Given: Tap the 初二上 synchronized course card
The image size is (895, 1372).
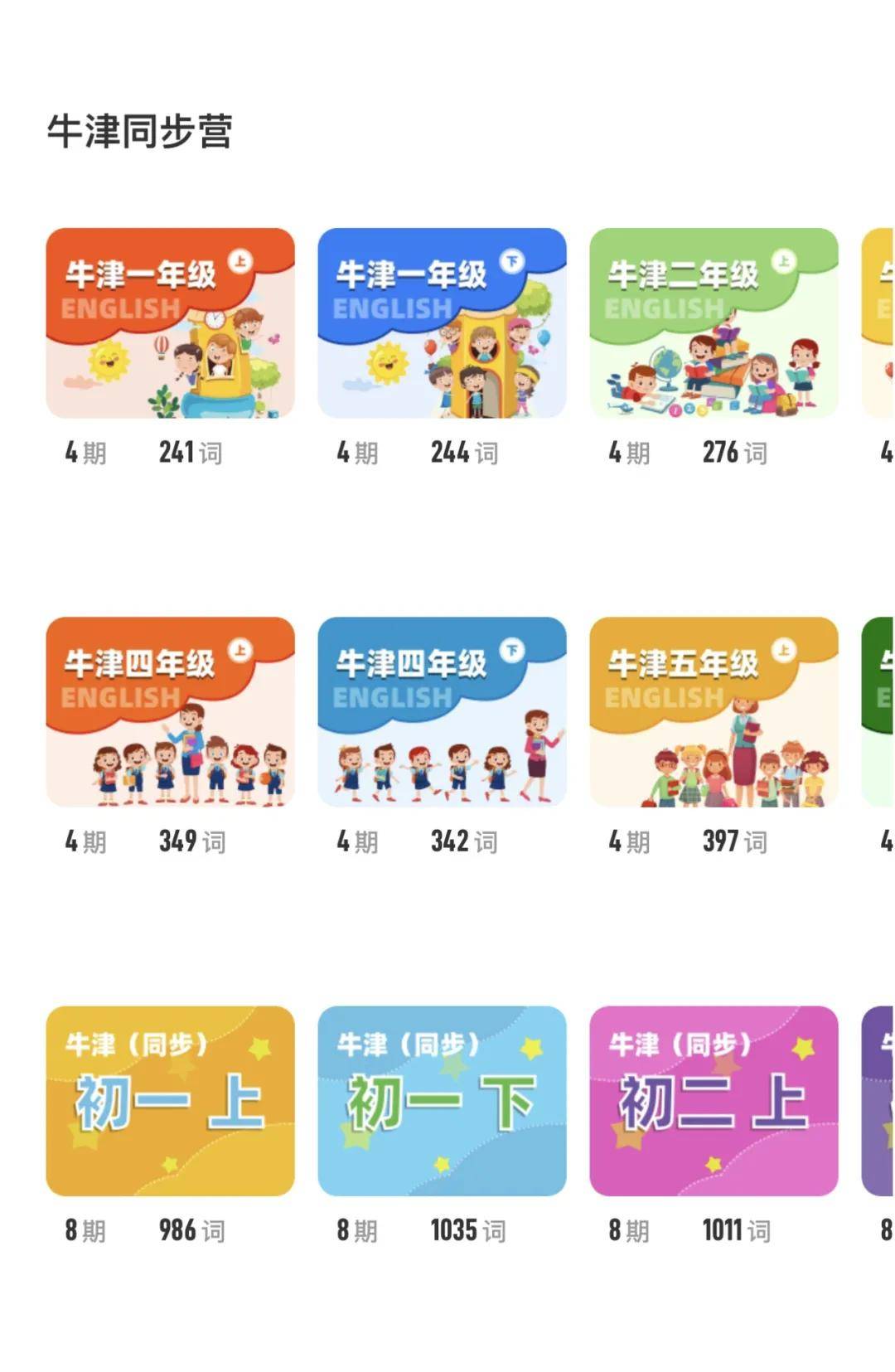Looking at the screenshot, I should (714, 1101).
